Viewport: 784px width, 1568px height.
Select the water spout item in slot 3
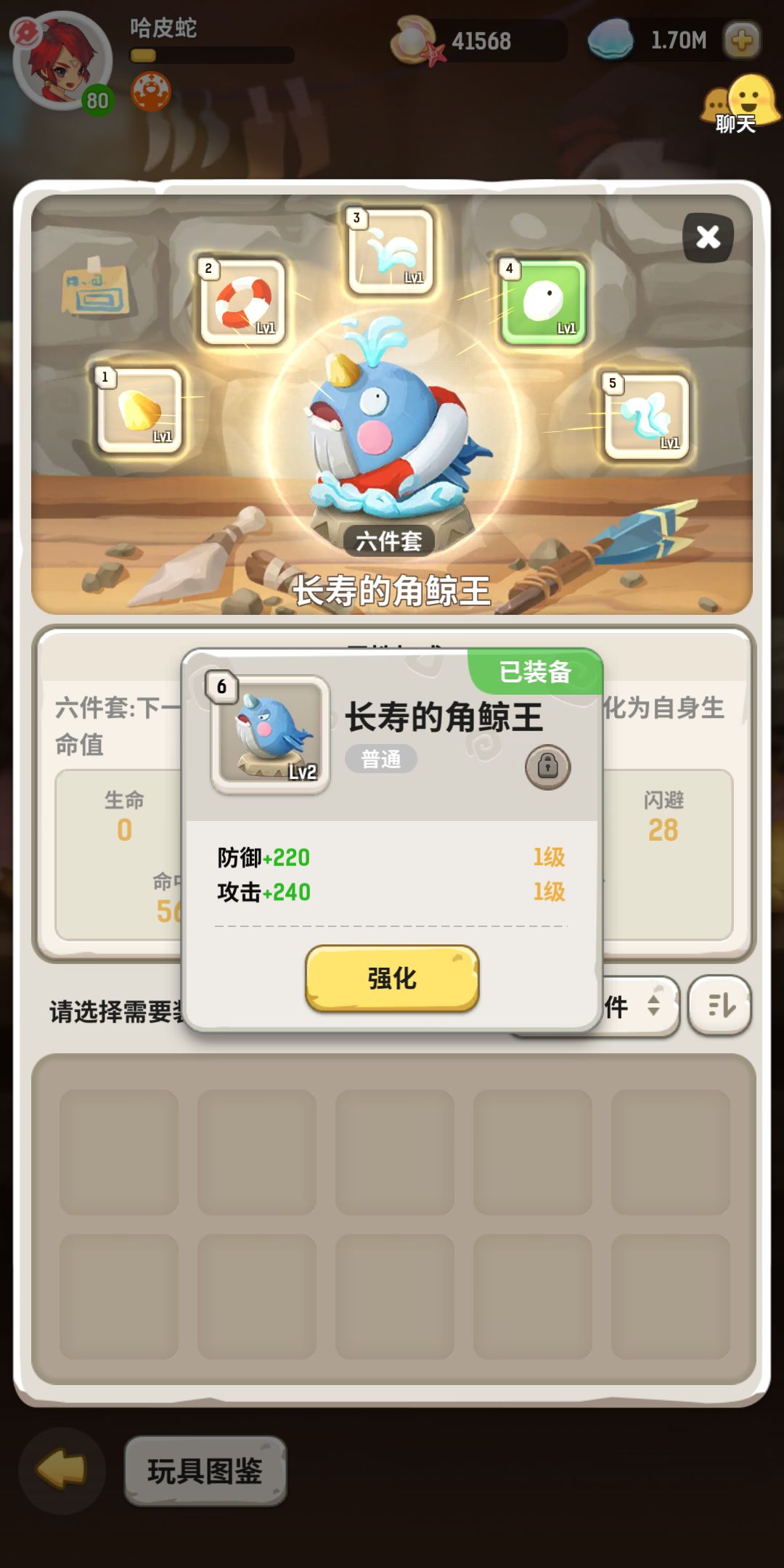point(390,249)
